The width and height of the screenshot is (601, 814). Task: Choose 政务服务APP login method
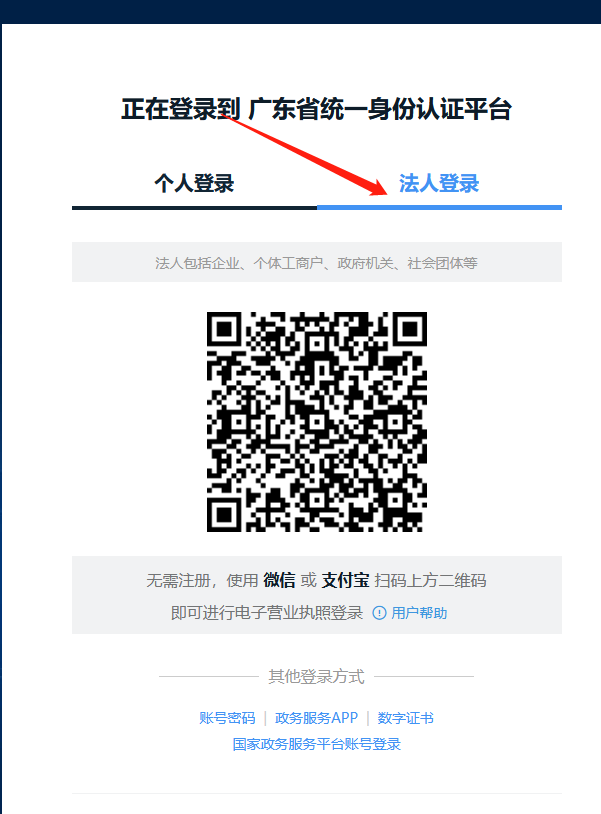click(x=316, y=718)
